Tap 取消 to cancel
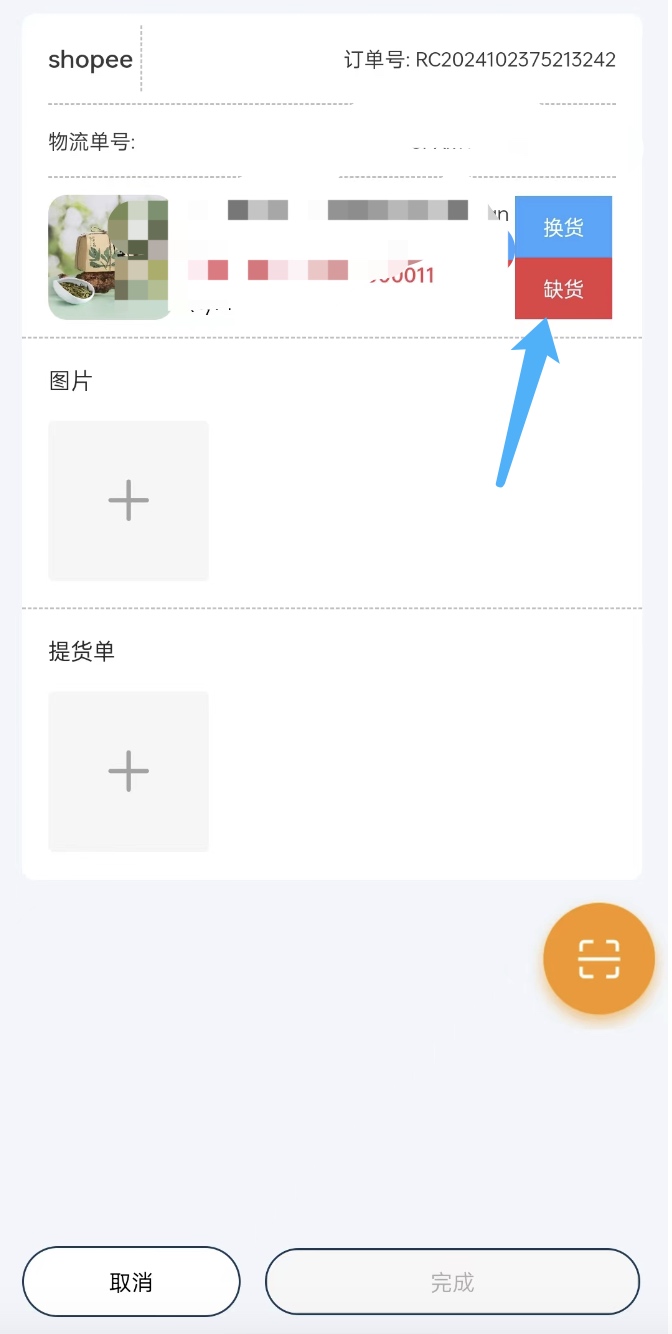Image resolution: width=672 pixels, height=1334 pixels. click(131, 1282)
